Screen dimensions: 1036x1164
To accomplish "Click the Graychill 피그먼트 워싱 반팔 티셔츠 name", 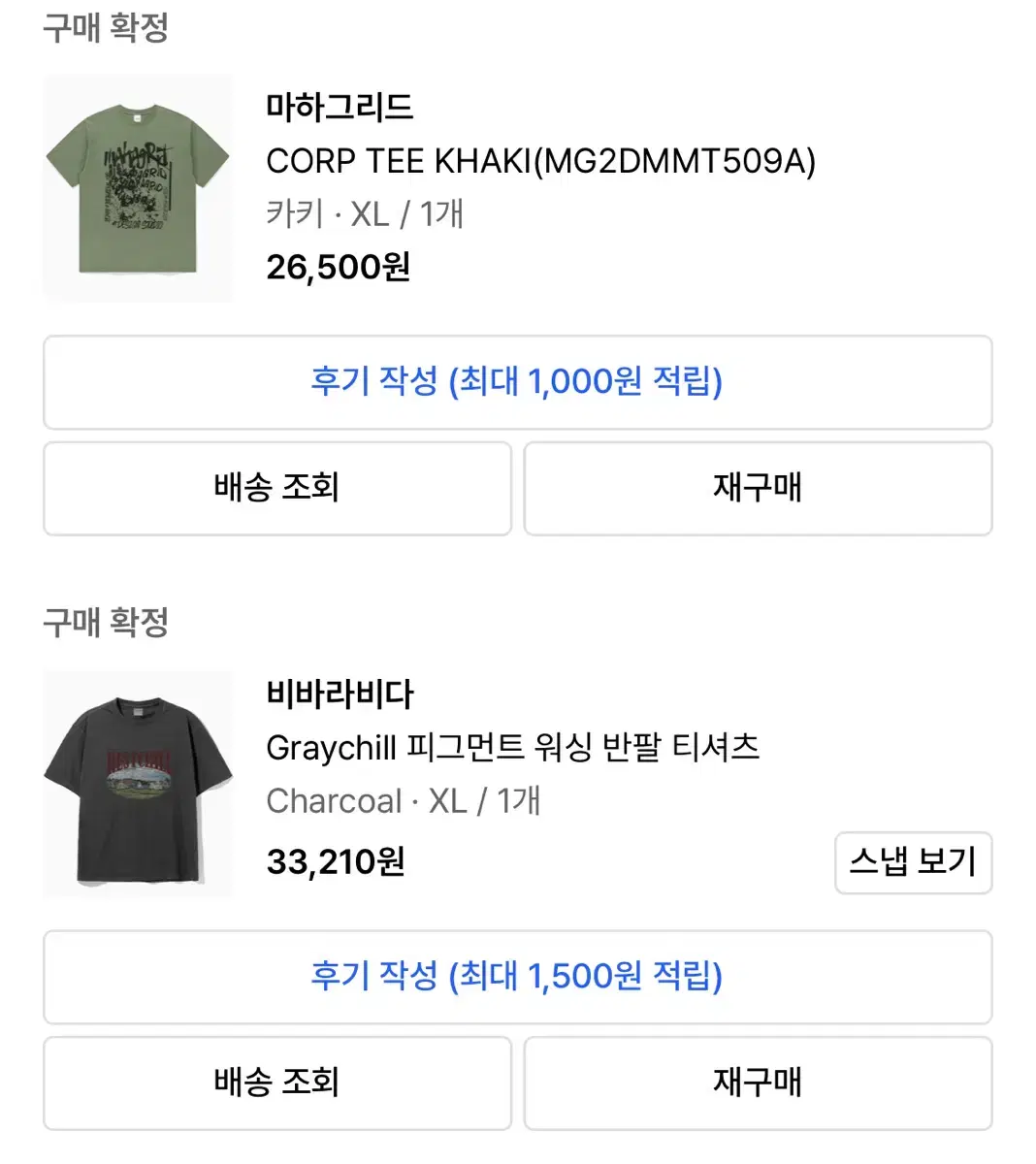I will coord(514,747).
